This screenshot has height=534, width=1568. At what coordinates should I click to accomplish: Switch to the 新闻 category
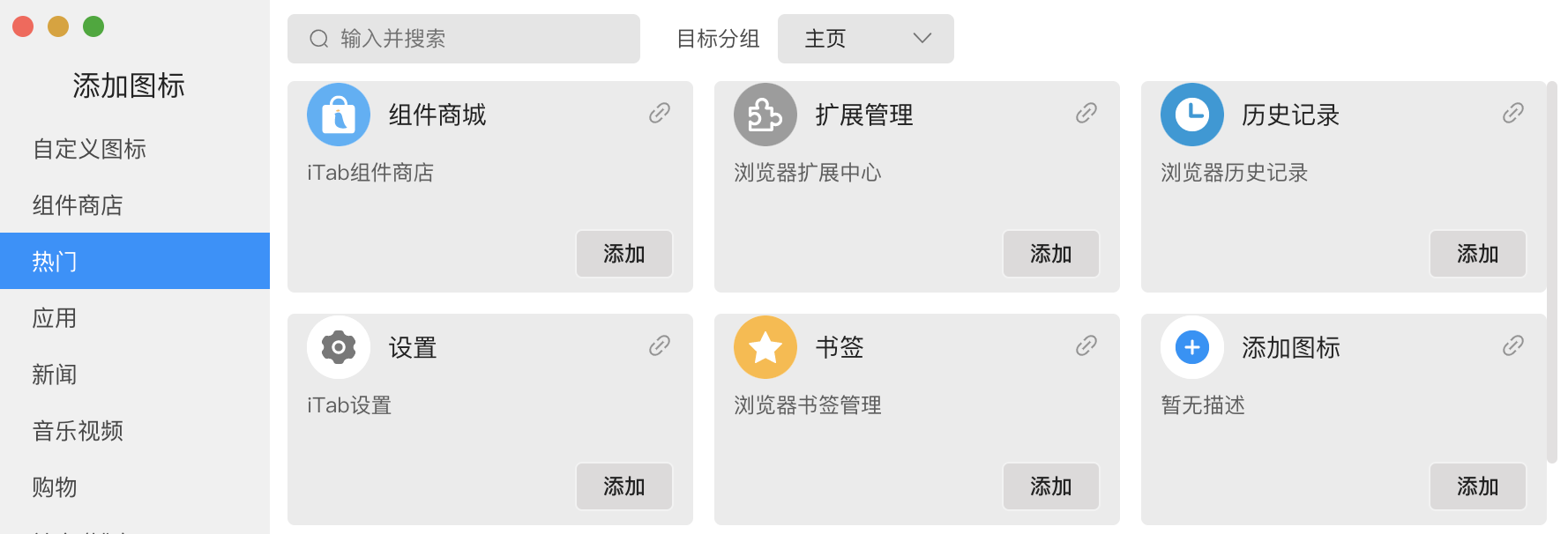(55, 375)
